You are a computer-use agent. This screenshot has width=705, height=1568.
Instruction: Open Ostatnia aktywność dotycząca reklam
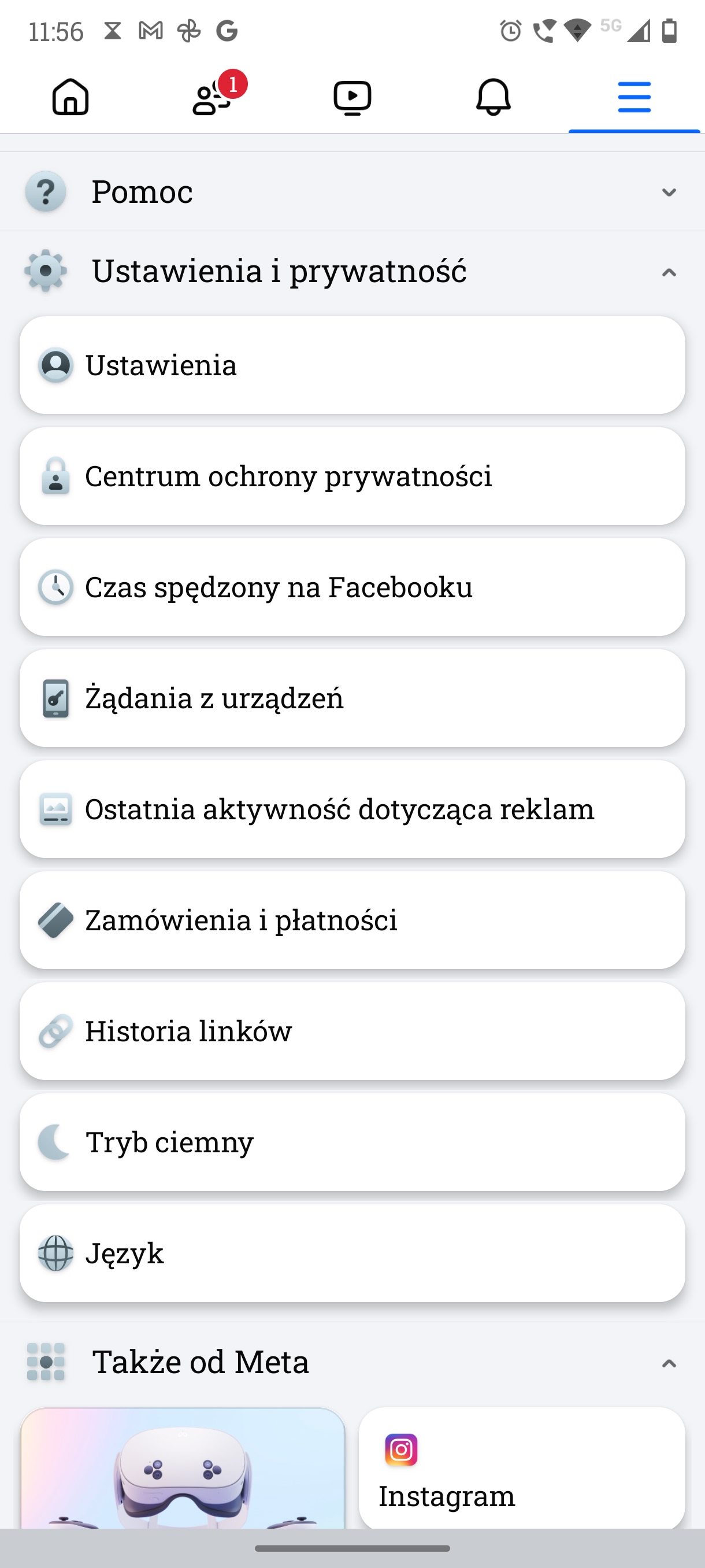pyautogui.click(x=352, y=809)
